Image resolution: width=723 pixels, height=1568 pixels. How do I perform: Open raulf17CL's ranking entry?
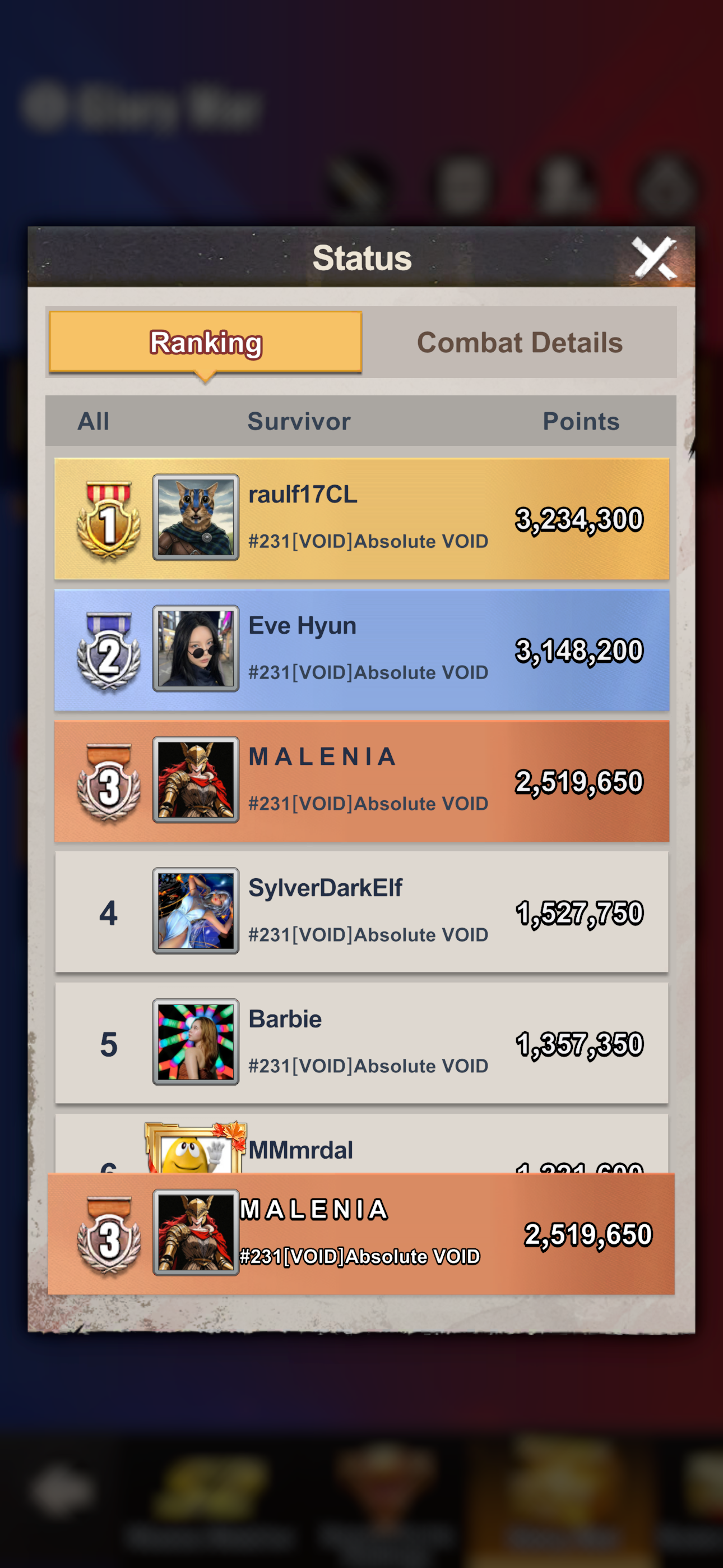pos(361,518)
